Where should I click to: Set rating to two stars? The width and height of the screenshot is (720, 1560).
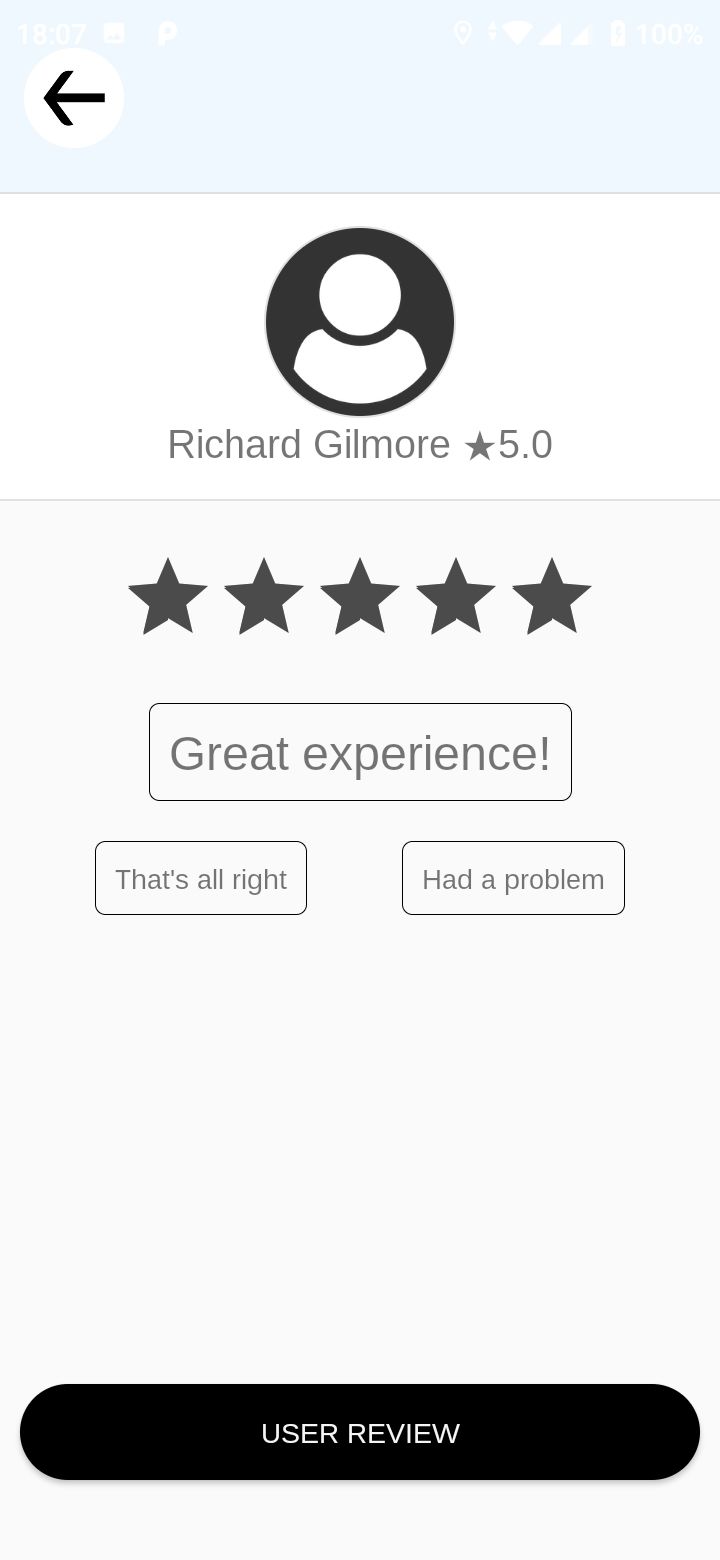pyautogui.click(x=264, y=597)
